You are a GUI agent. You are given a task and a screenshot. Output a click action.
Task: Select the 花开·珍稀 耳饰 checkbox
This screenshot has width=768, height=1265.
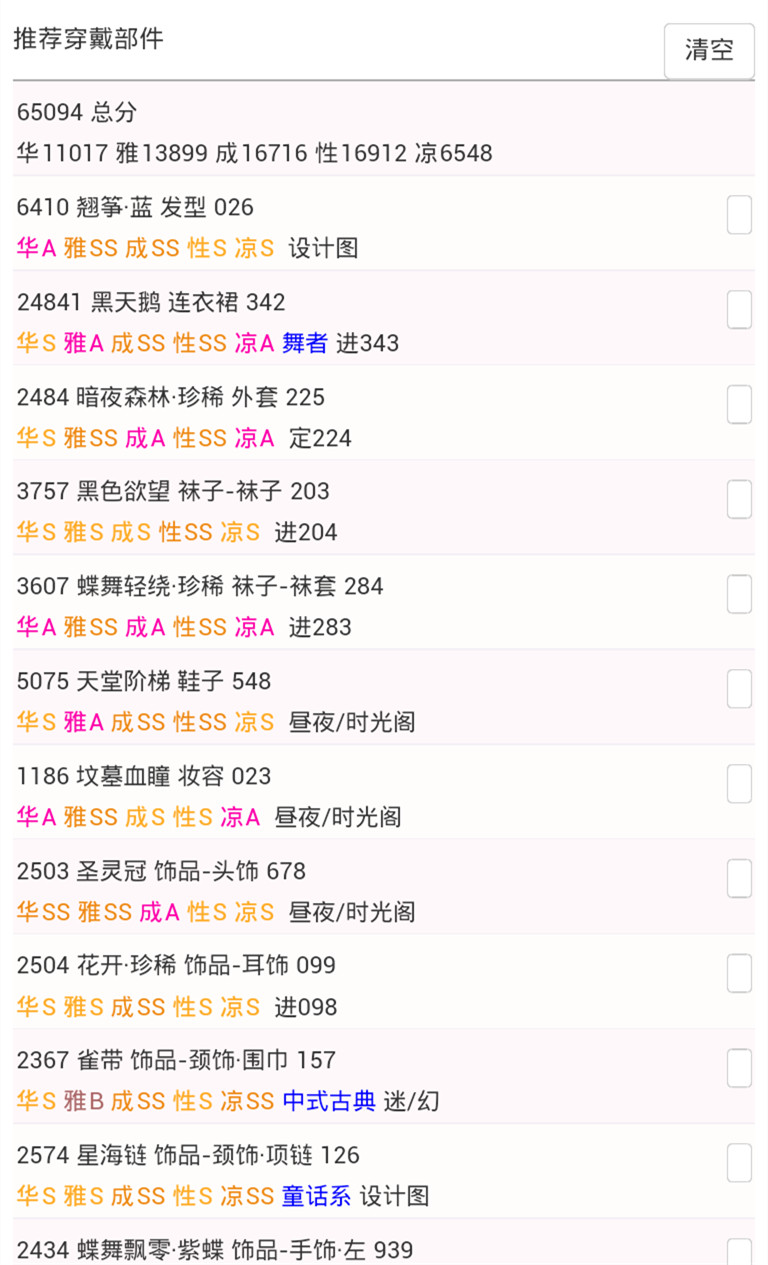click(x=739, y=973)
